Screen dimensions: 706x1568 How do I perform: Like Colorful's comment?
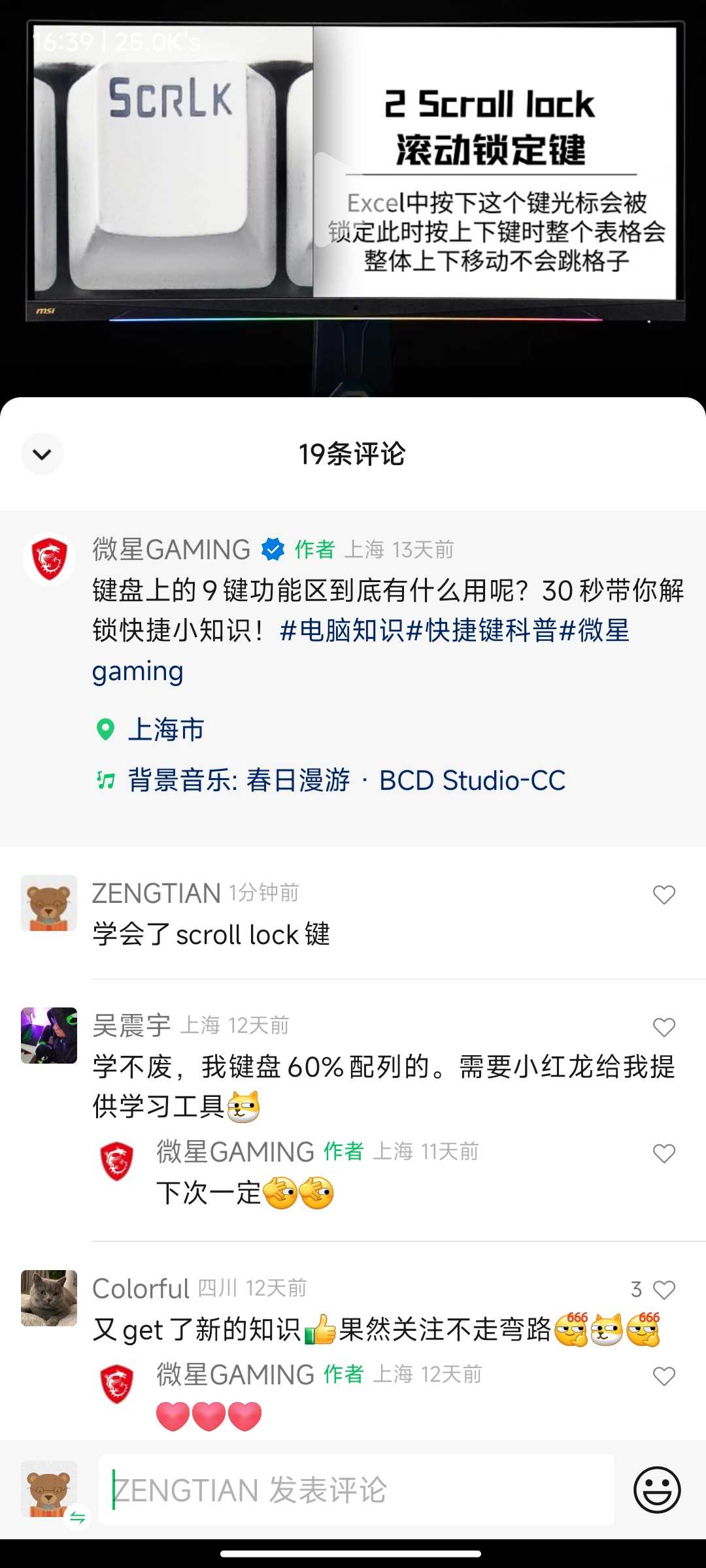[x=664, y=1290]
